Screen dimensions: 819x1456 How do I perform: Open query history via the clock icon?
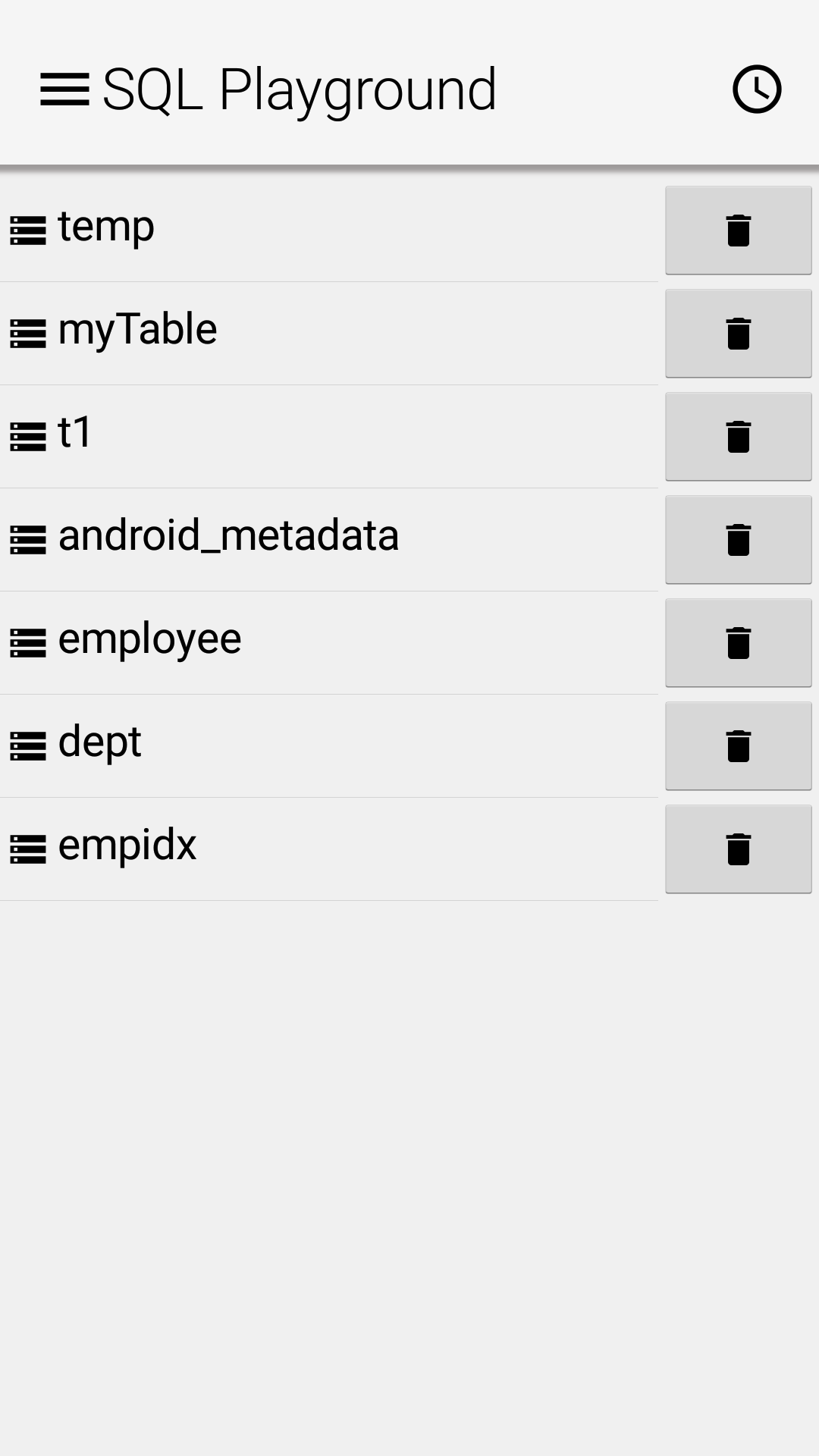pos(758,89)
